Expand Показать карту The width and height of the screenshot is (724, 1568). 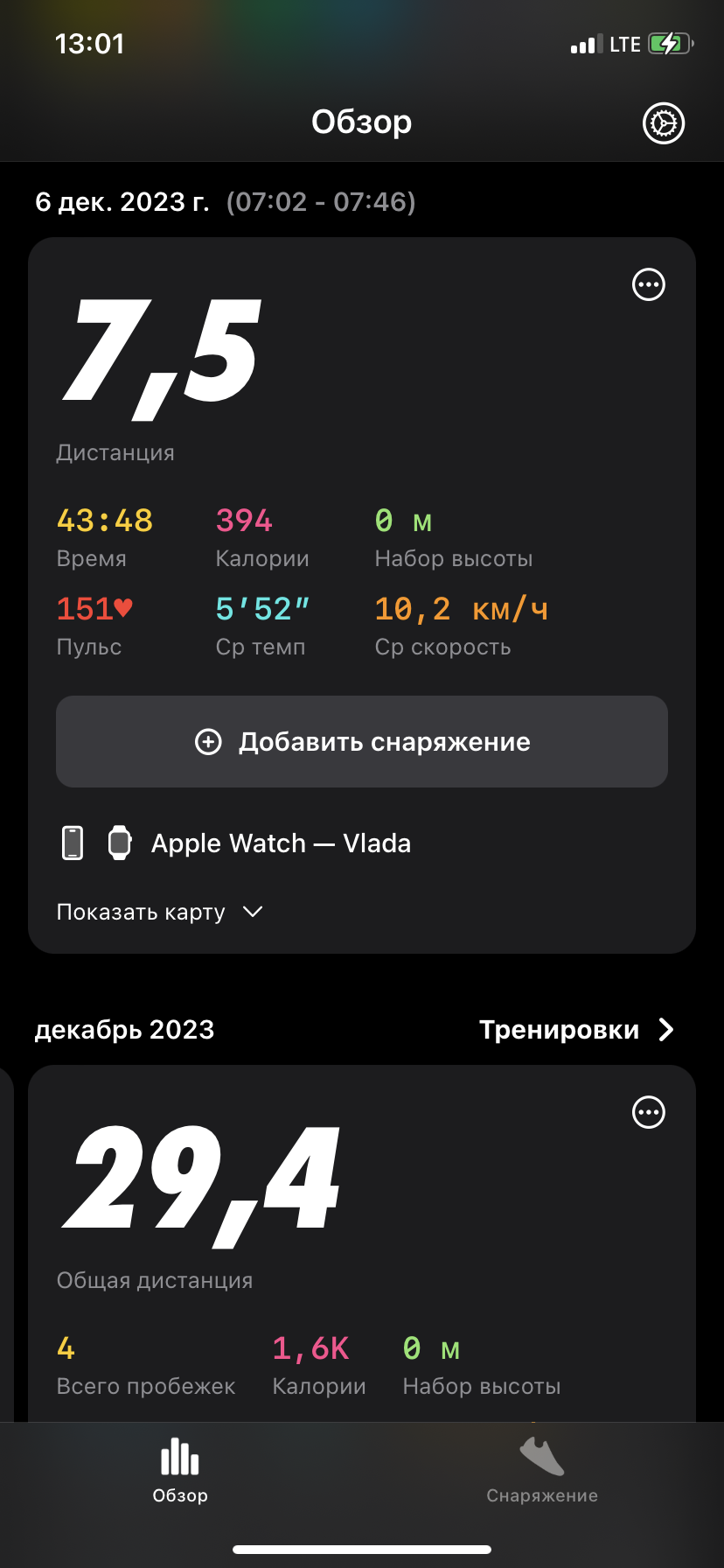(160, 913)
